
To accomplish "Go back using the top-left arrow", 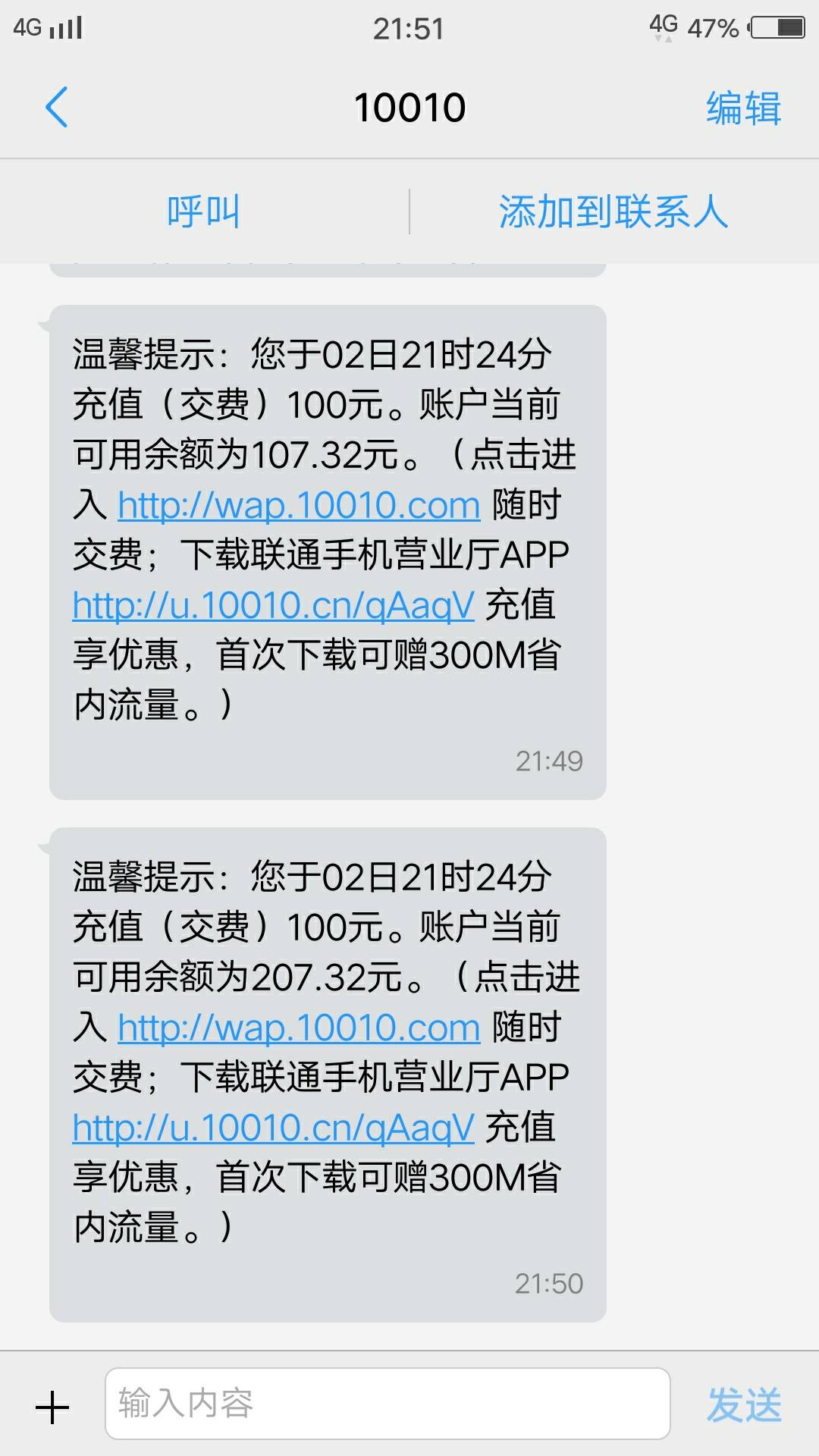I will (57, 107).
